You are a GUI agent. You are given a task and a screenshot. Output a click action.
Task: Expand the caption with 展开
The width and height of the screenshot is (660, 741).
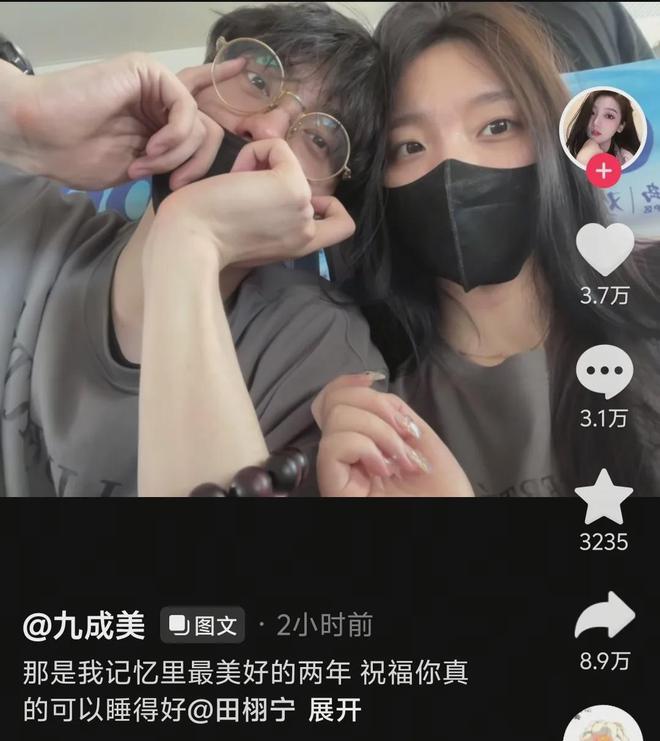(x=335, y=711)
